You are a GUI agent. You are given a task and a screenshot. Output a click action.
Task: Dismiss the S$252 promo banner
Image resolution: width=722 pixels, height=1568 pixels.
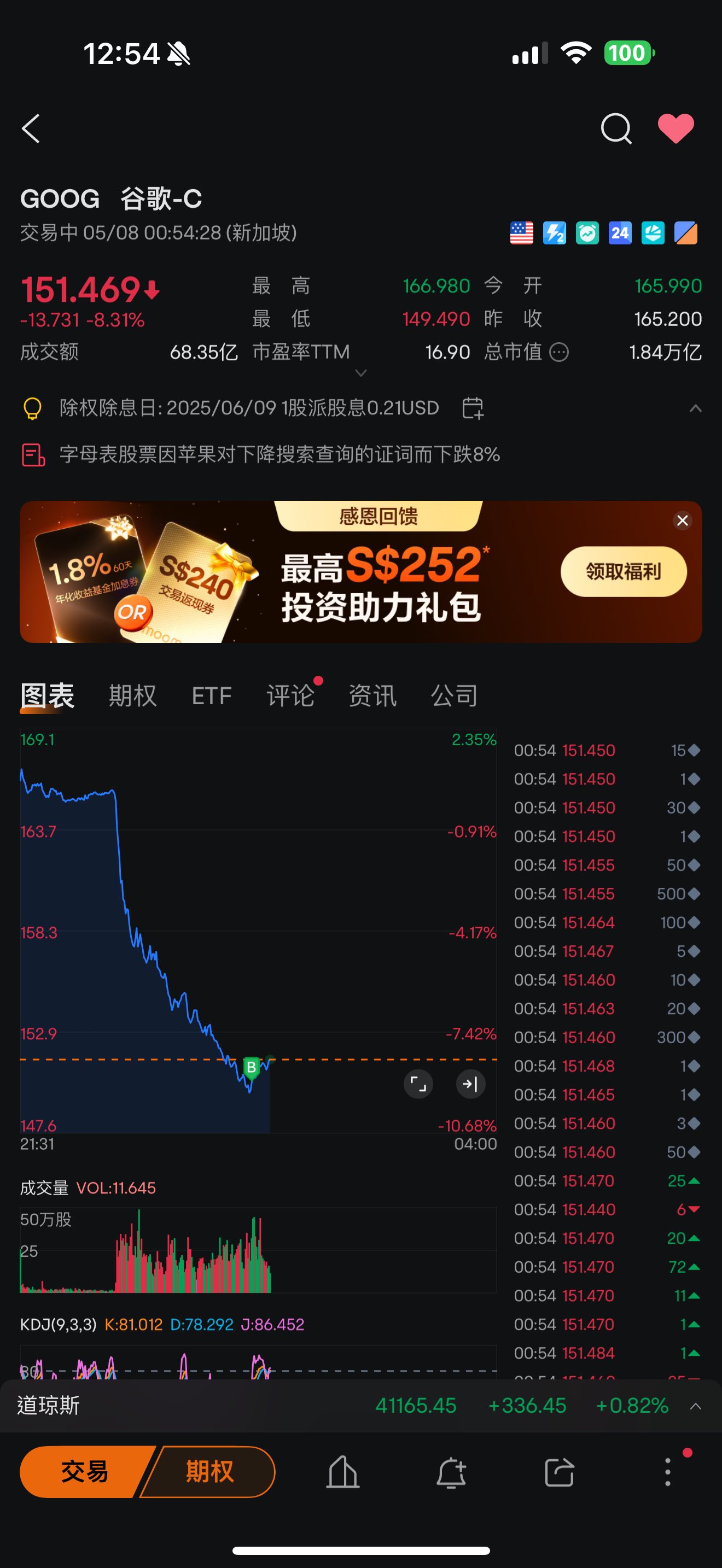(x=683, y=520)
